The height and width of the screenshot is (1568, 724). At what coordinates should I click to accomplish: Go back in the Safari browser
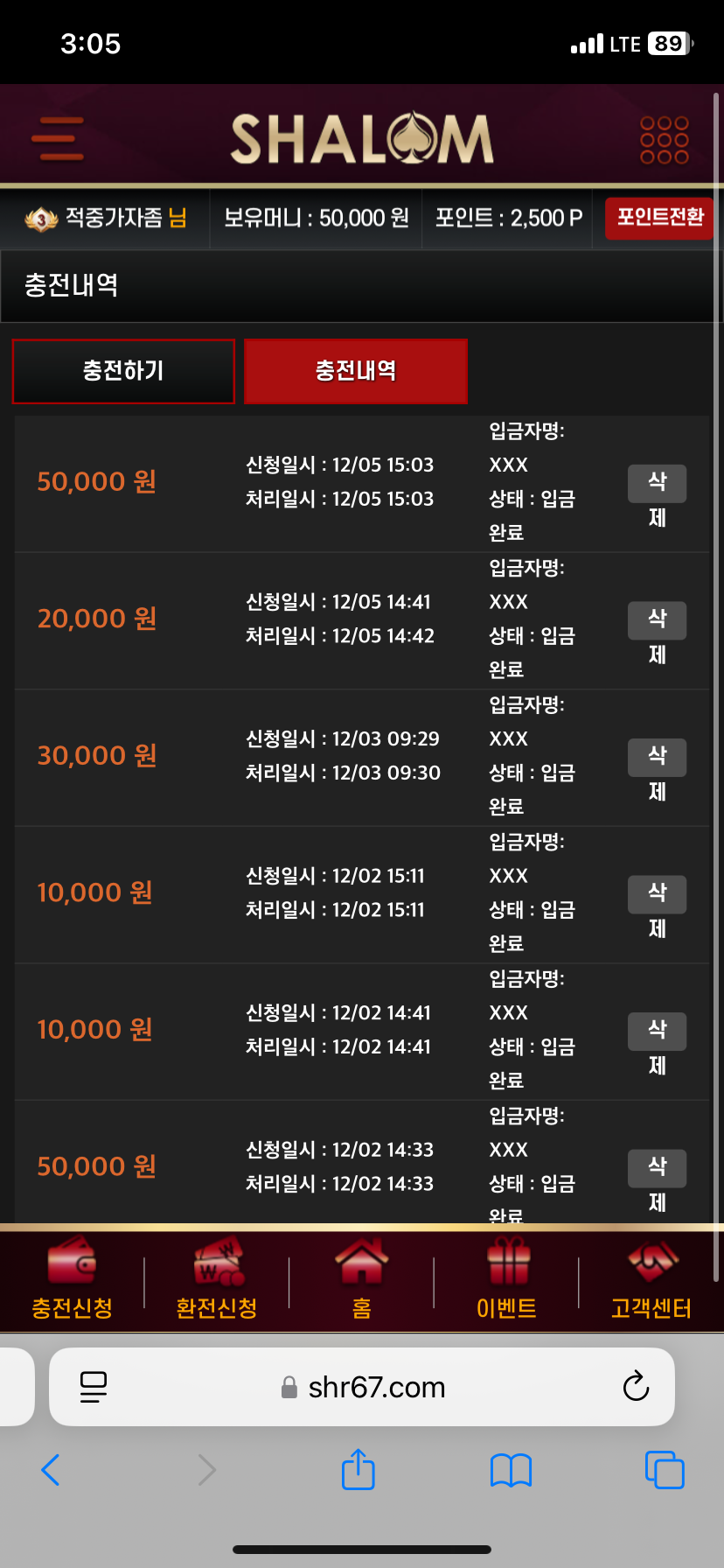(x=51, y=1470)
